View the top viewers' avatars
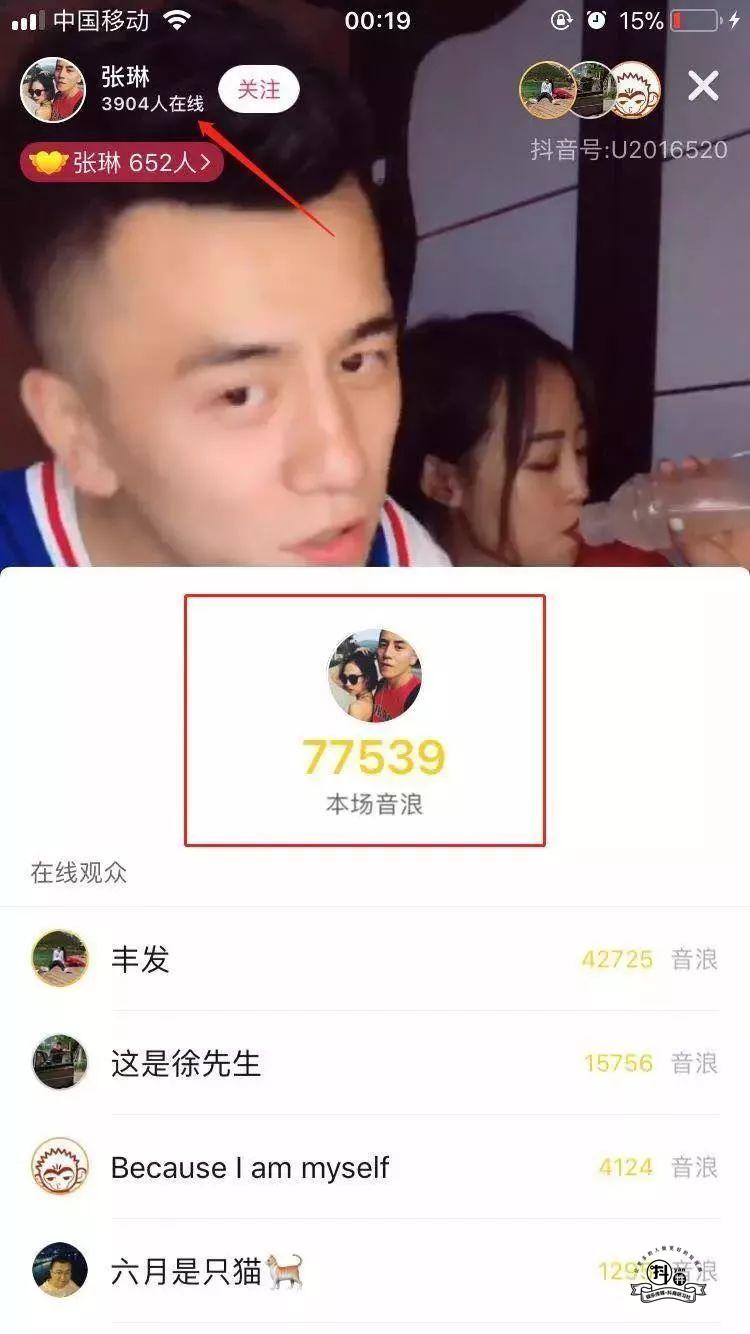750x1334 pixels. 590,90
